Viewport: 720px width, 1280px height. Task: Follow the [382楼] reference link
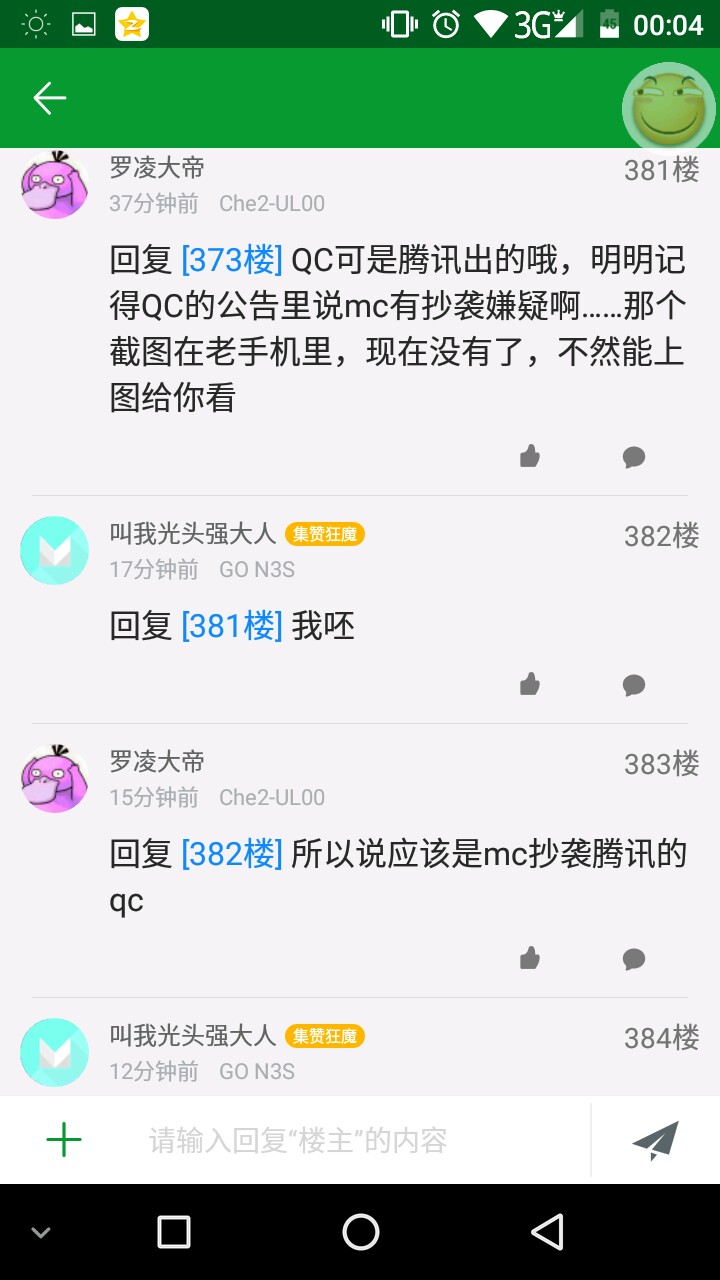coord(232,855)
